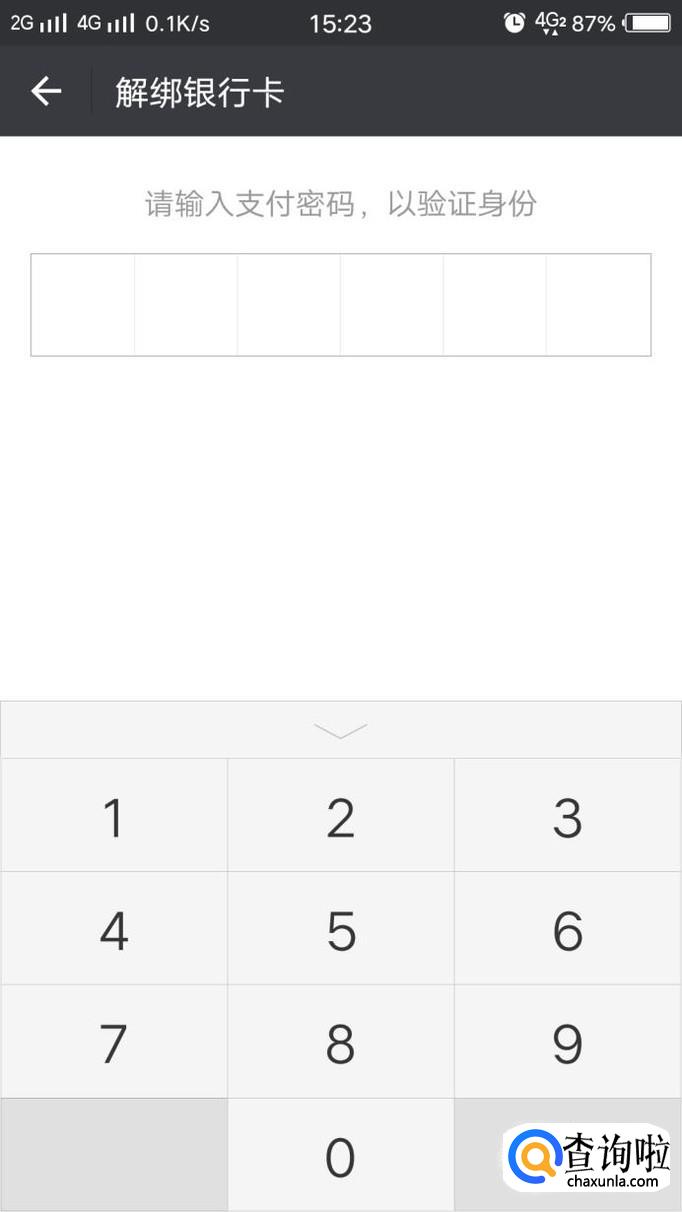Enter digit 8 on the keypad

tap(341, 1042)
